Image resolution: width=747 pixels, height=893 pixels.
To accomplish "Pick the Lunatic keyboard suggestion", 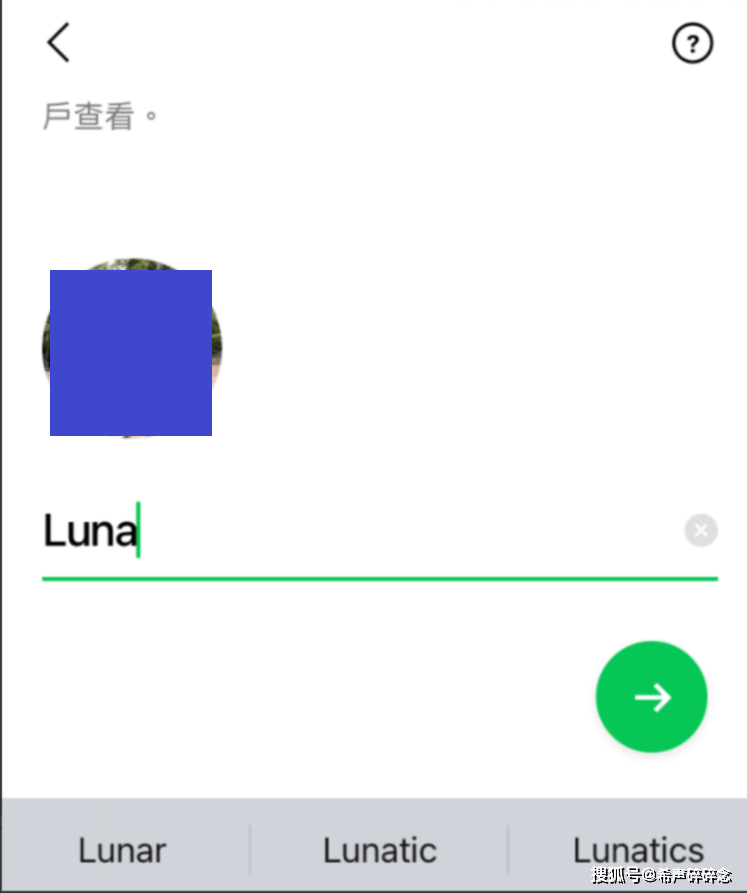I will (x=379, y=850).
